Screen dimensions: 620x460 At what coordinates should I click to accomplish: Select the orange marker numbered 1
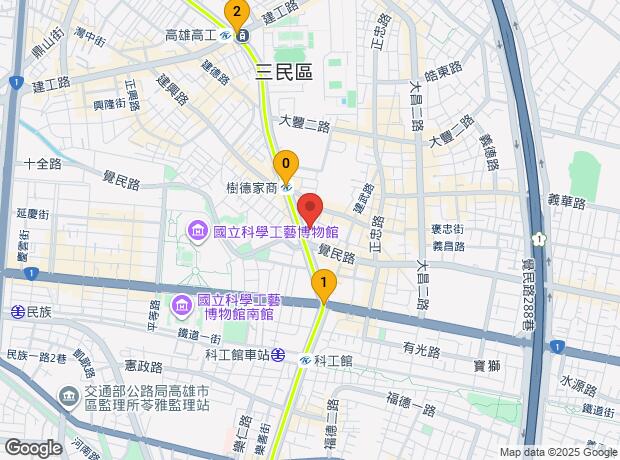(324, 284)
